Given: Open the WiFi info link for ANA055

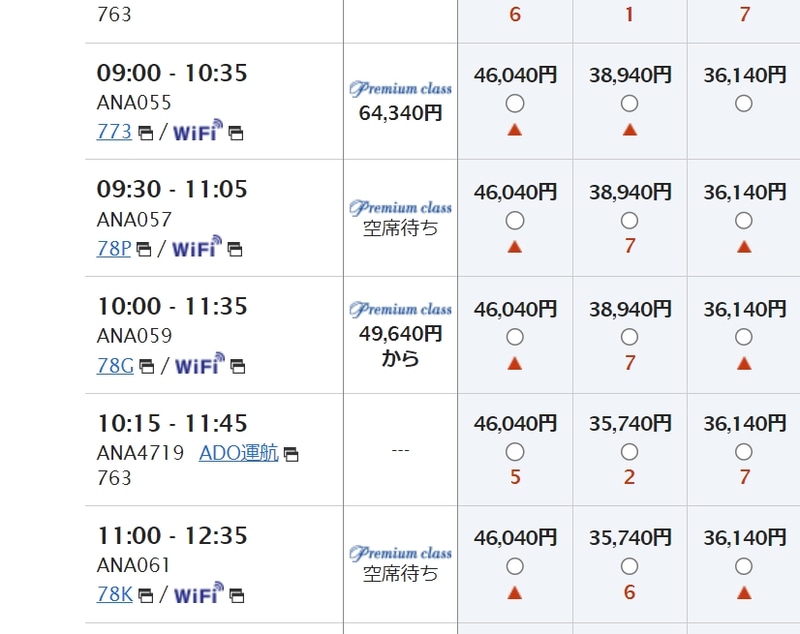Looking at the screenshot, I should click(x=197, y=131).
